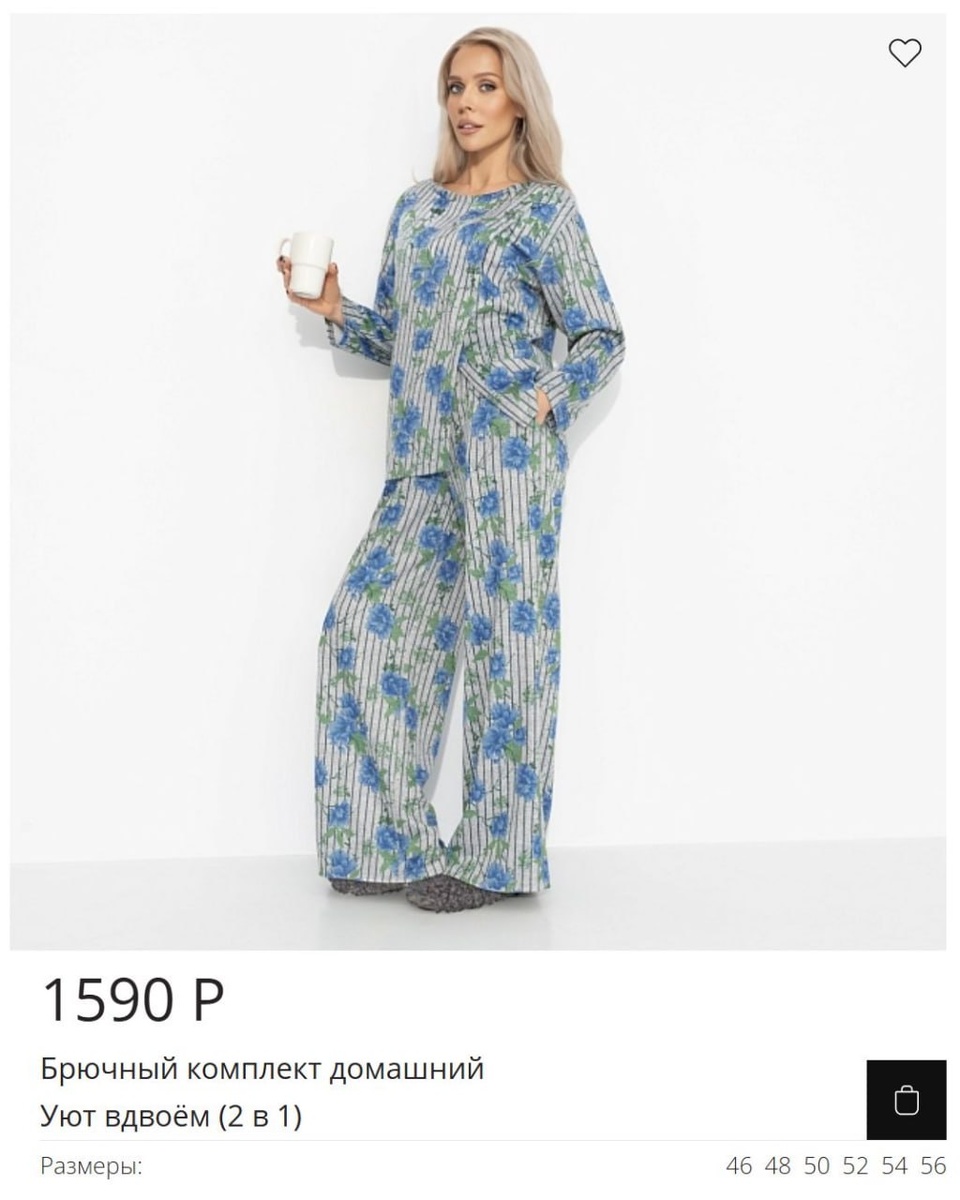Open the Уют вдвоём product photo

point(478,480)
